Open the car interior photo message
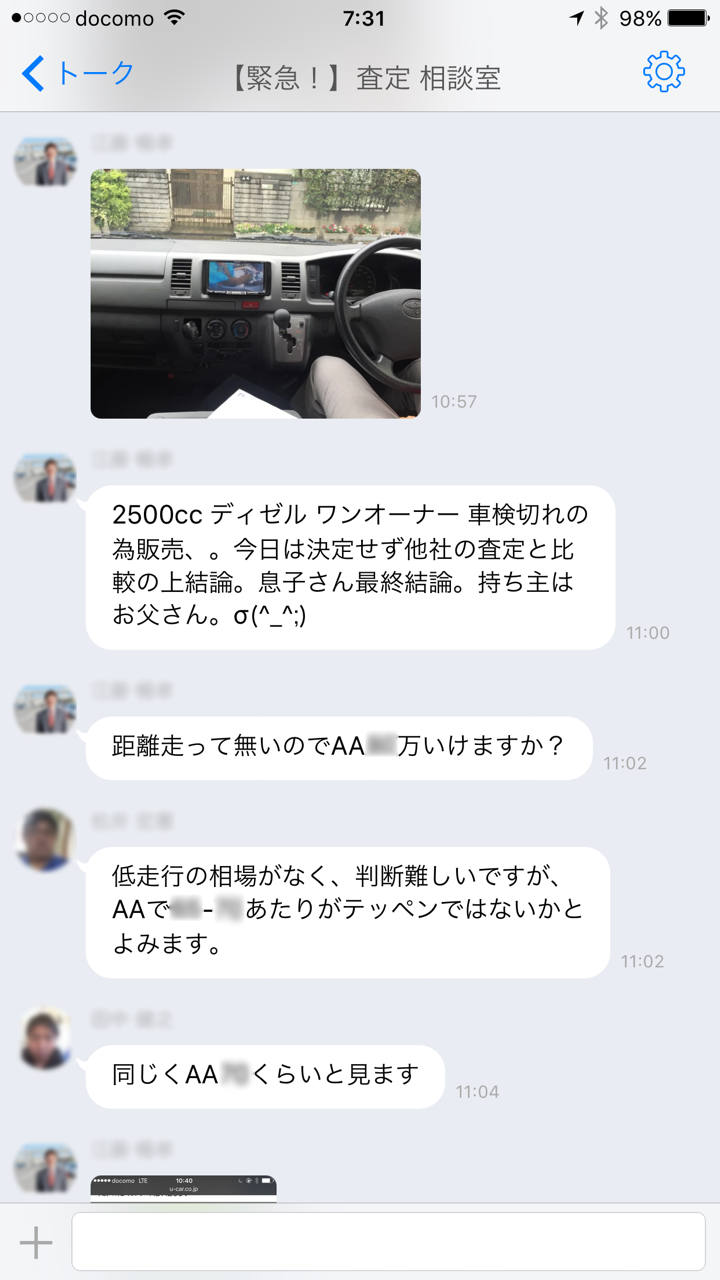 255,293
